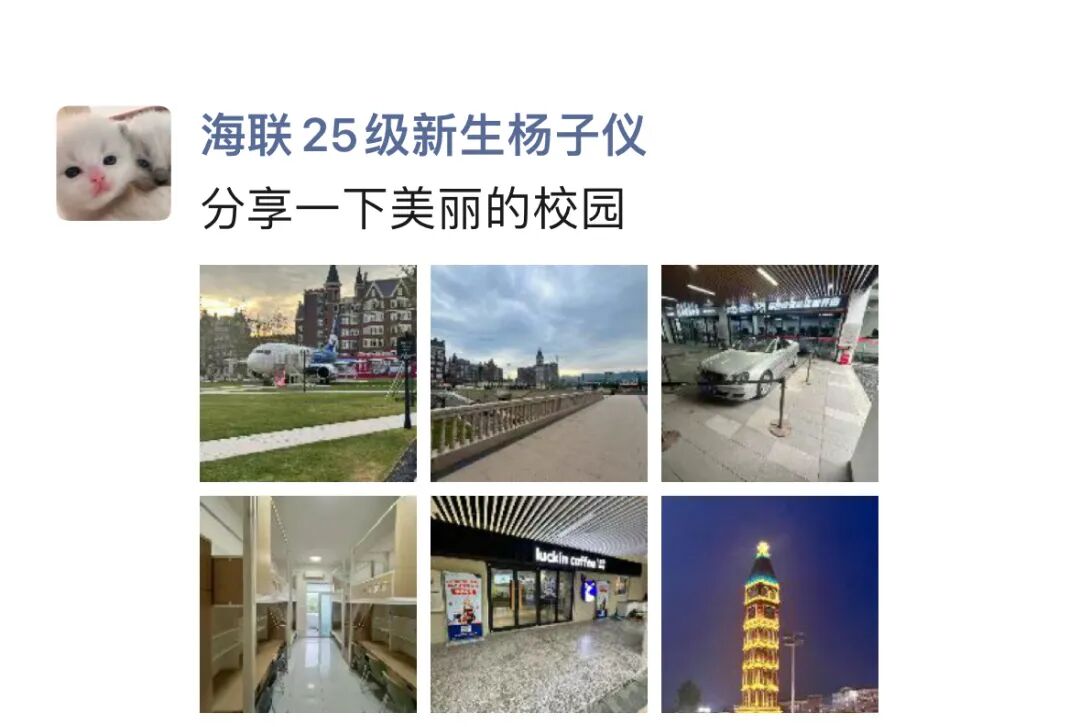Open the silver car photo
Viewport: 1080px width, 727px height.
coord(769,373)
